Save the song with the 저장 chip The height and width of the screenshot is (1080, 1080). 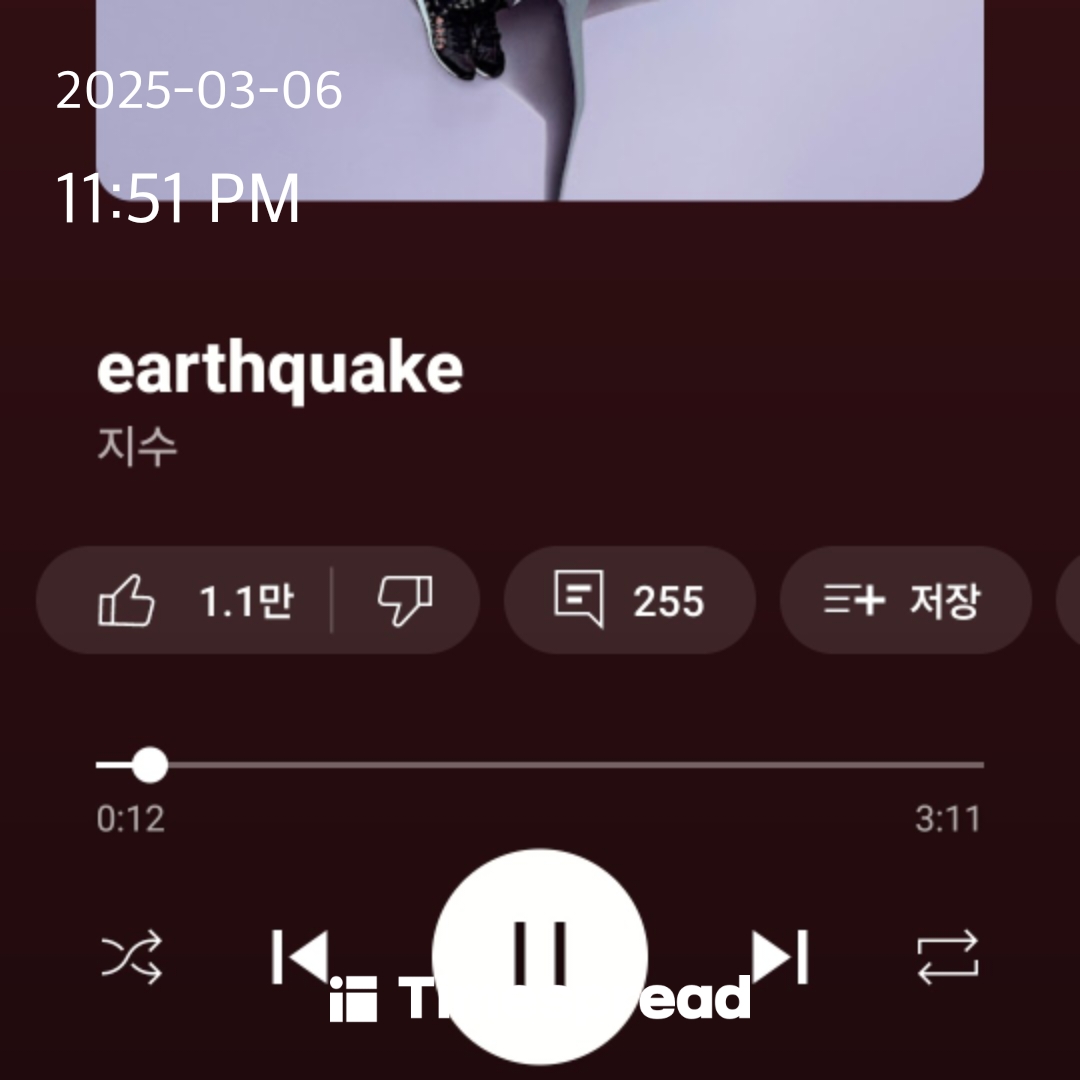click(904, 601)
